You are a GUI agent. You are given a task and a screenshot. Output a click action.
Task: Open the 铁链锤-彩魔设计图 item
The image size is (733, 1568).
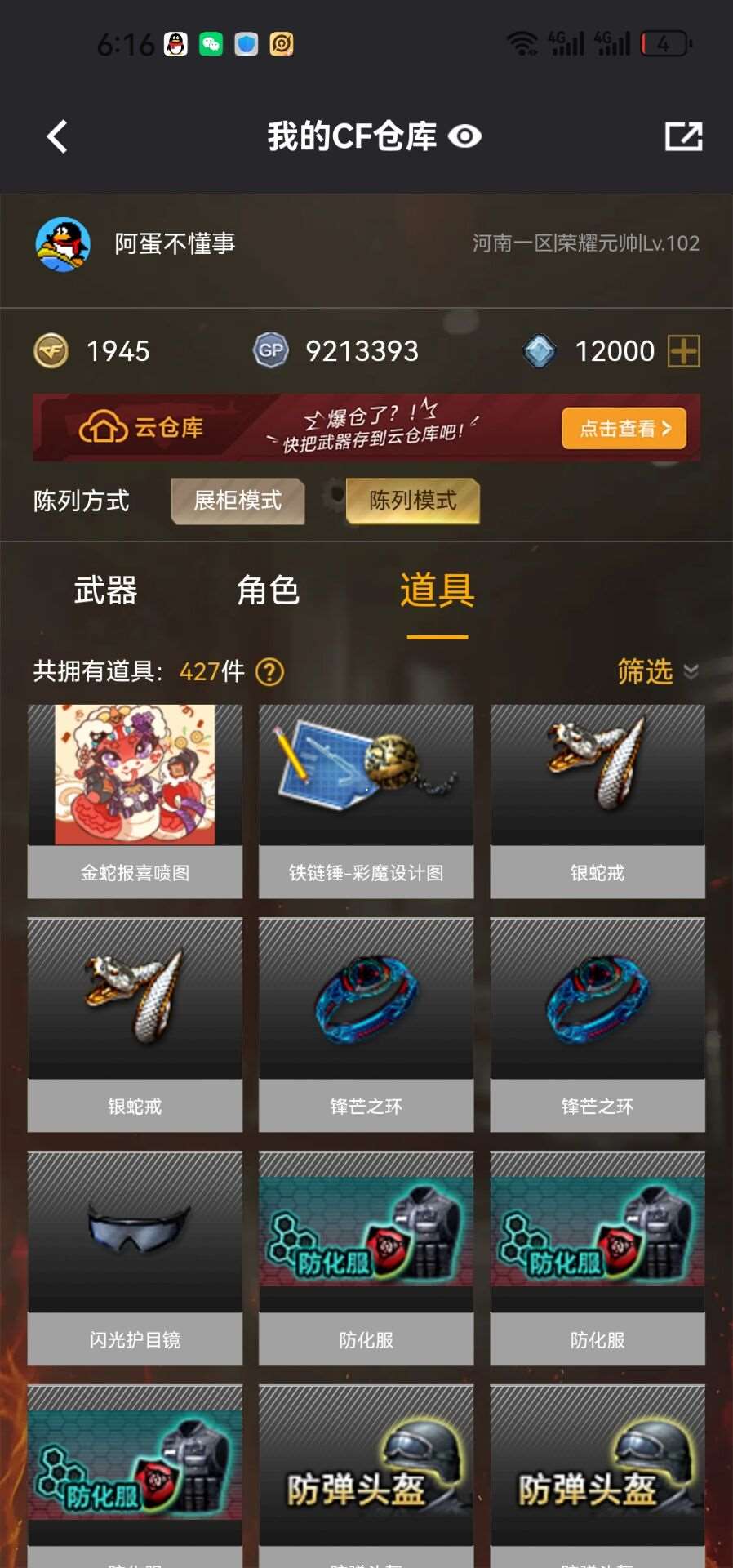(x=366, y=800)
